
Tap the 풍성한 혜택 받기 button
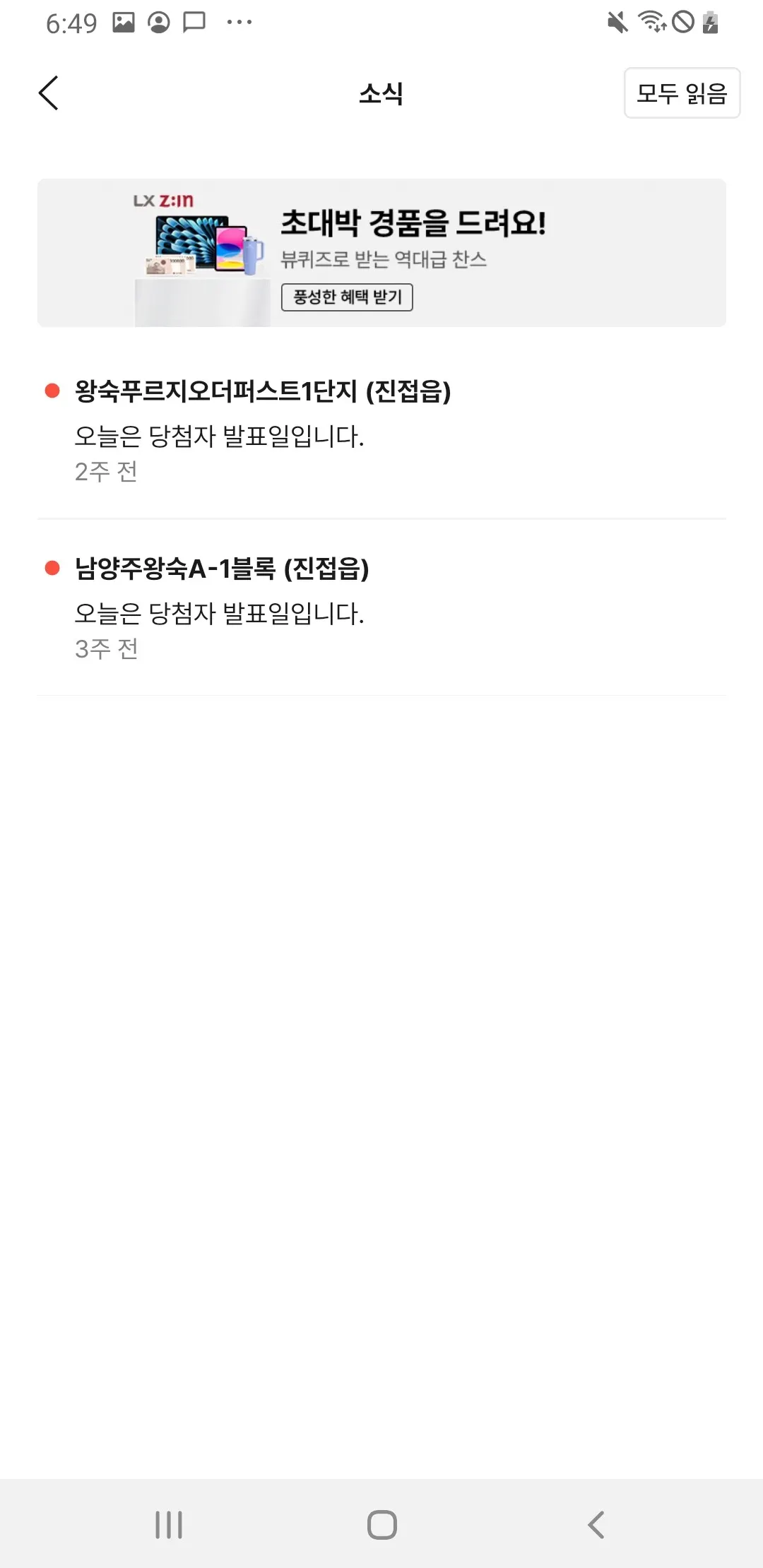[x=347, y=297]
